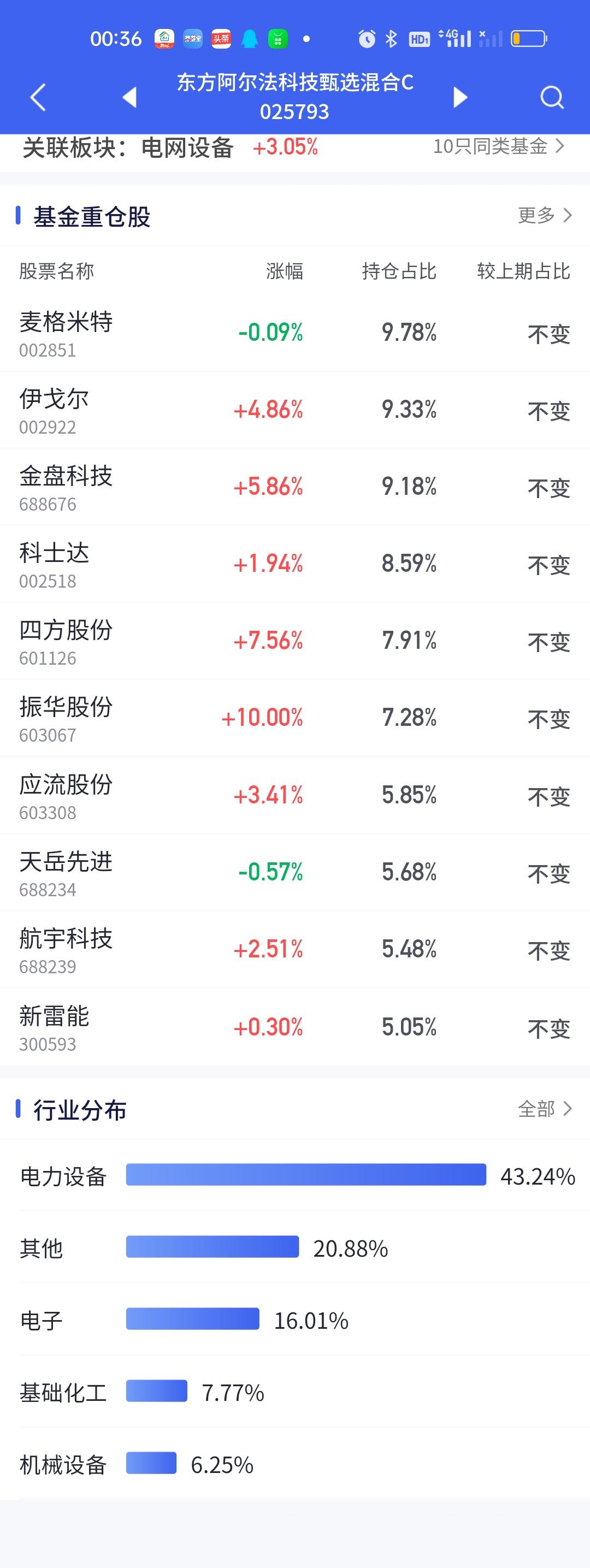
Task: Switch to the next fund
Action: 461,97
